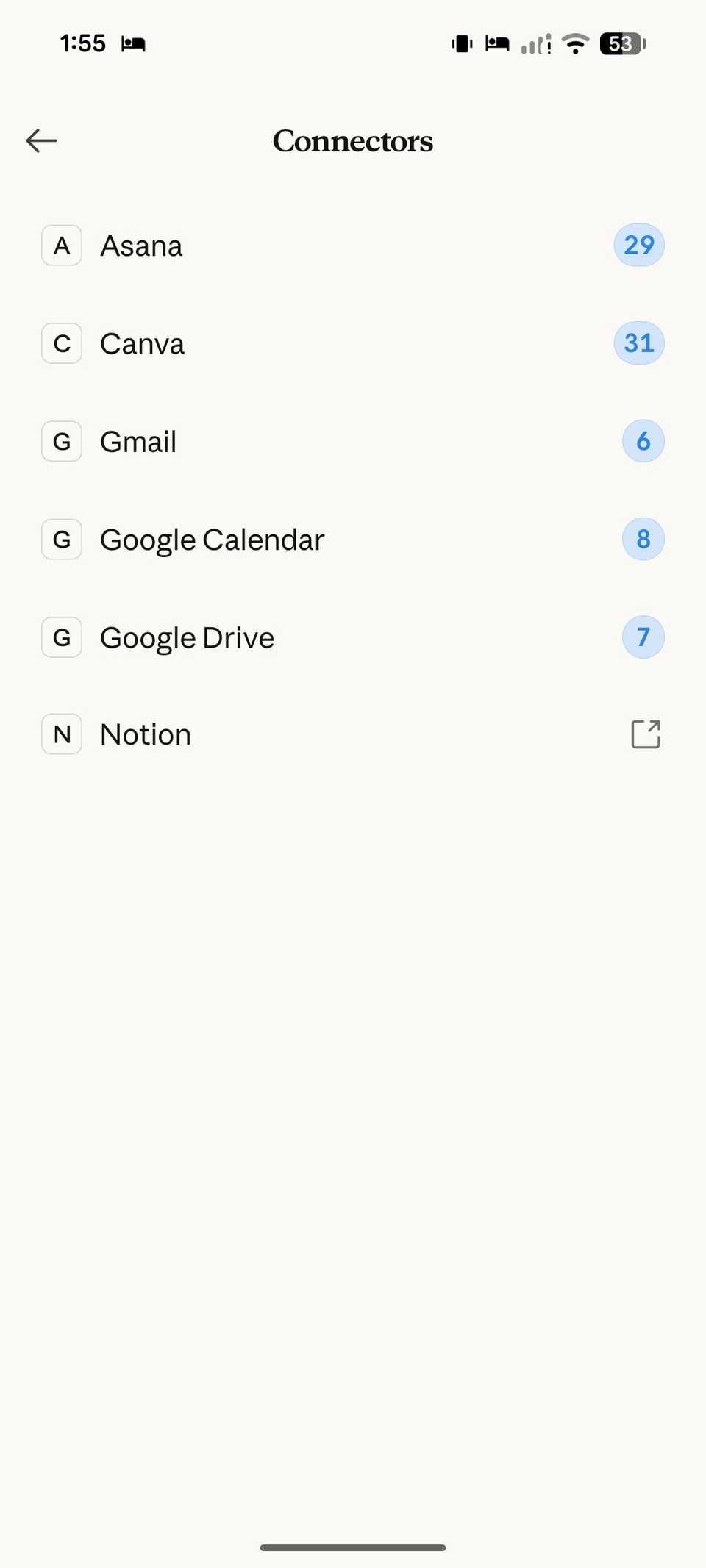Click the Canva count badge showing 31
The height and width of the screenshot is (1568, 706).
(638, 343)
